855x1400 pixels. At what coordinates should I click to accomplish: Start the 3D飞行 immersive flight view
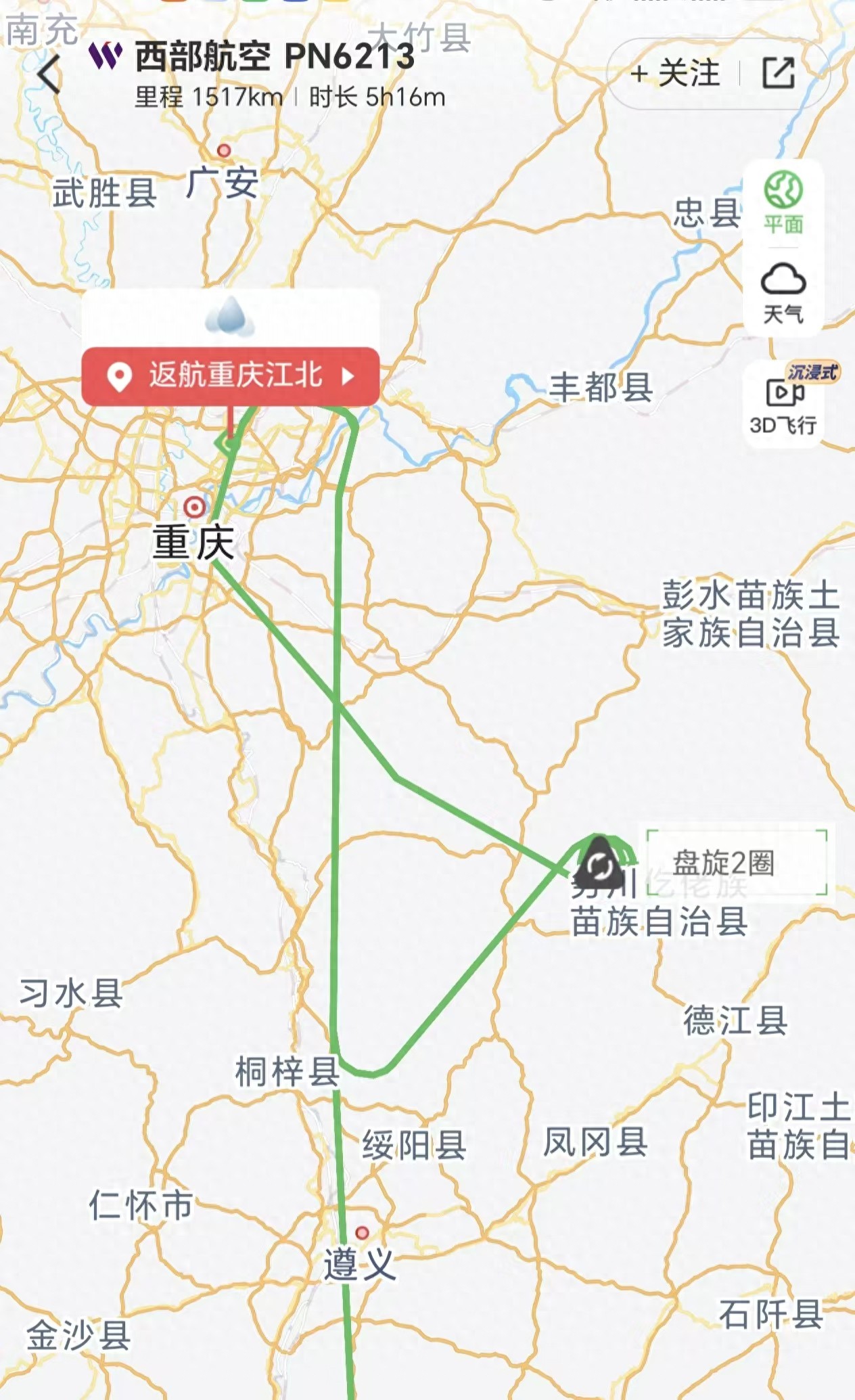[x=783, y=404]
